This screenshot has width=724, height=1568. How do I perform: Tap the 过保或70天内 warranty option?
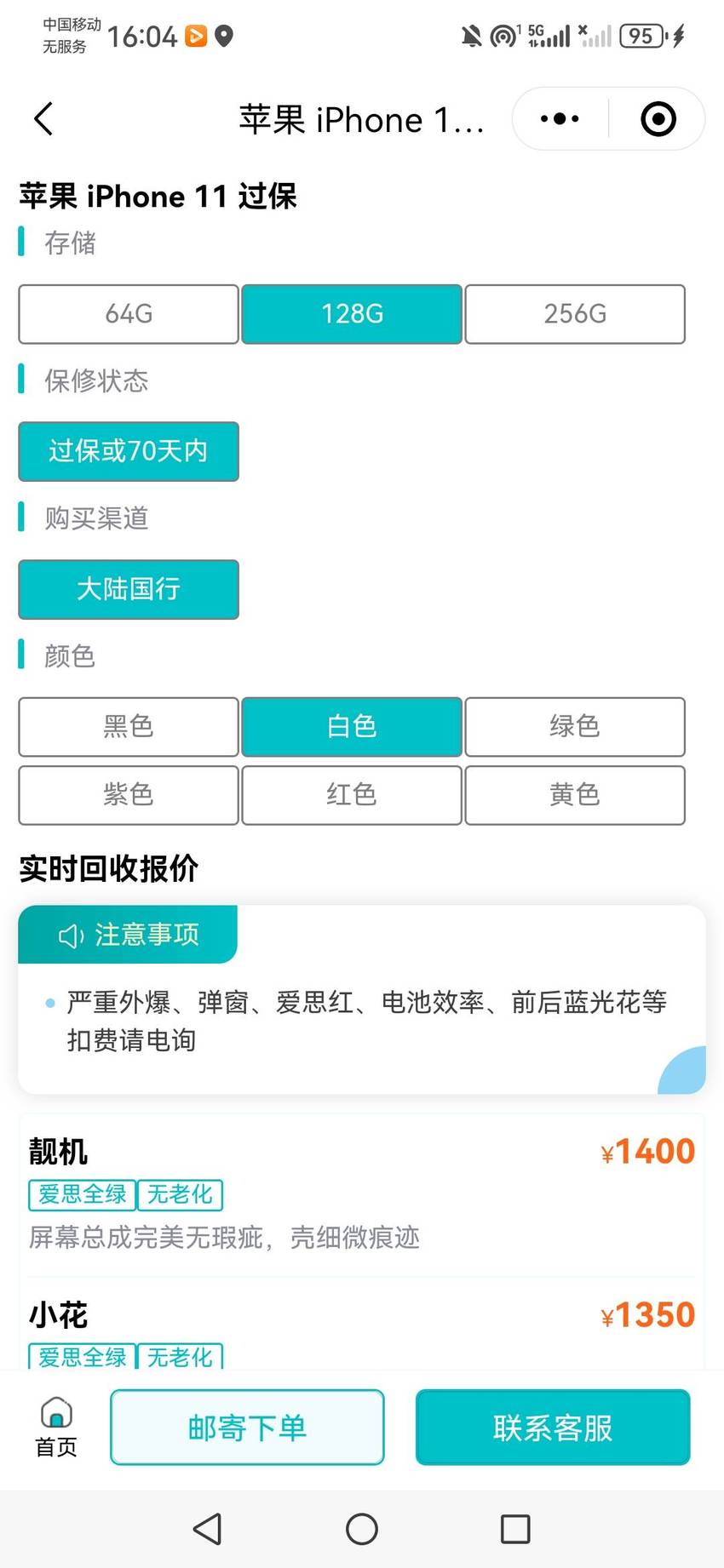[129, 451]
